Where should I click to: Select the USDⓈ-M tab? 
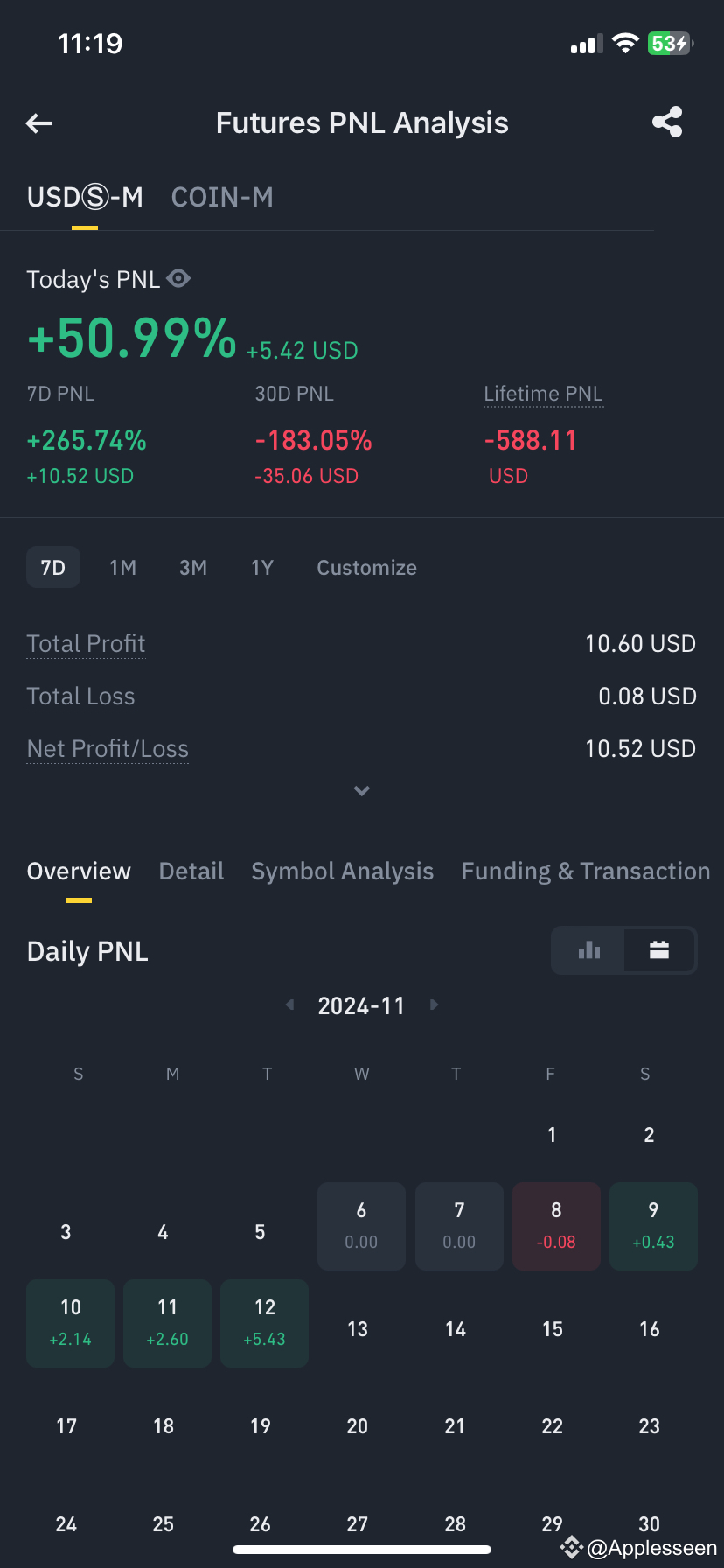coord(85,198)
